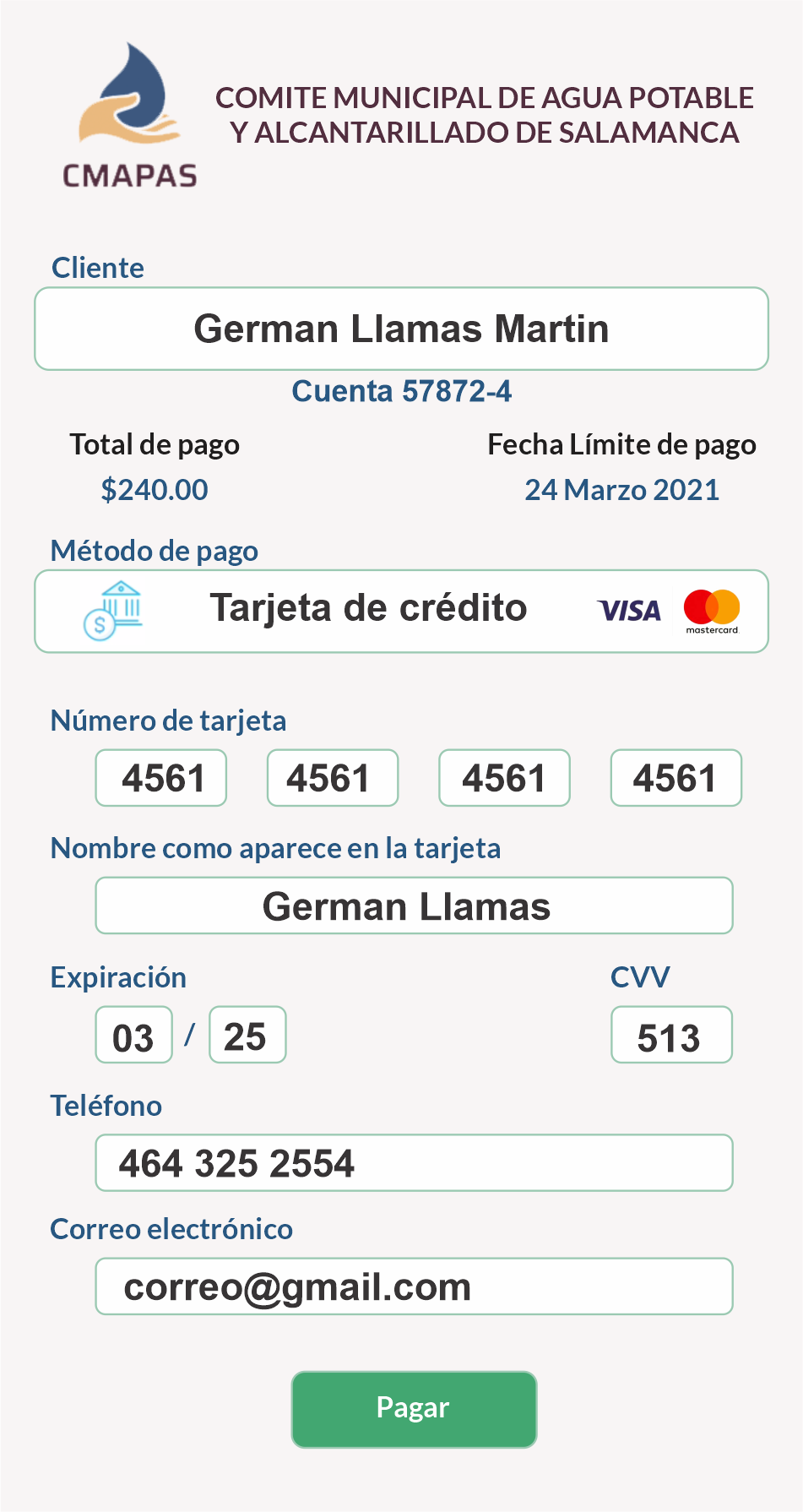Edit the last four-digit card number box
803x1512 pixels.
click(x=675, y=778)
